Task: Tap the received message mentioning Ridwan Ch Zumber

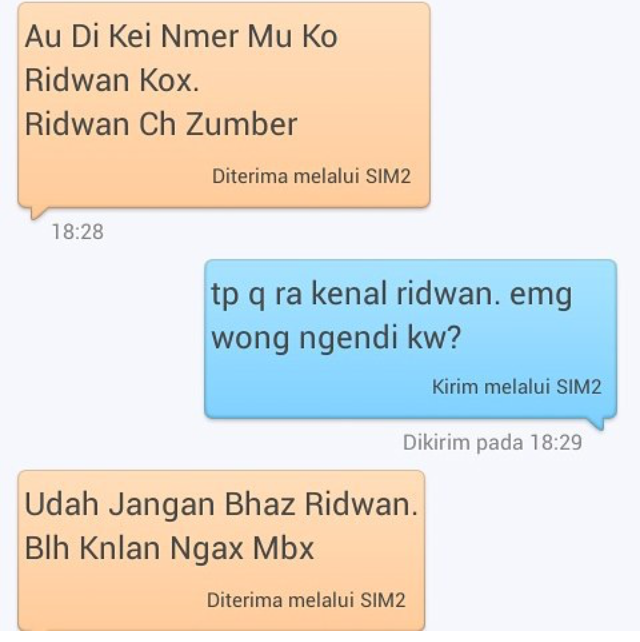Action: click(x=223, y=105)
